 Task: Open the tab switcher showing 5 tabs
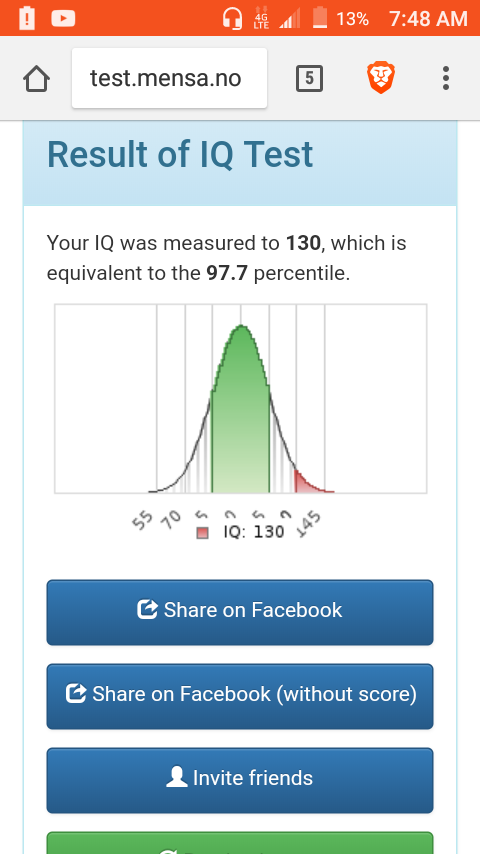(309, 78)
